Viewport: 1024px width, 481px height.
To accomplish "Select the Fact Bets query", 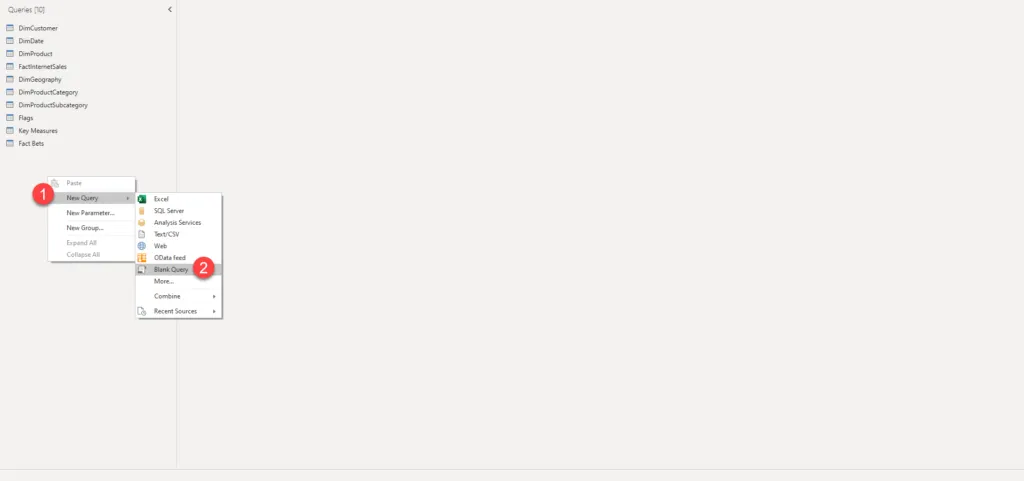I will pos(30,143).
